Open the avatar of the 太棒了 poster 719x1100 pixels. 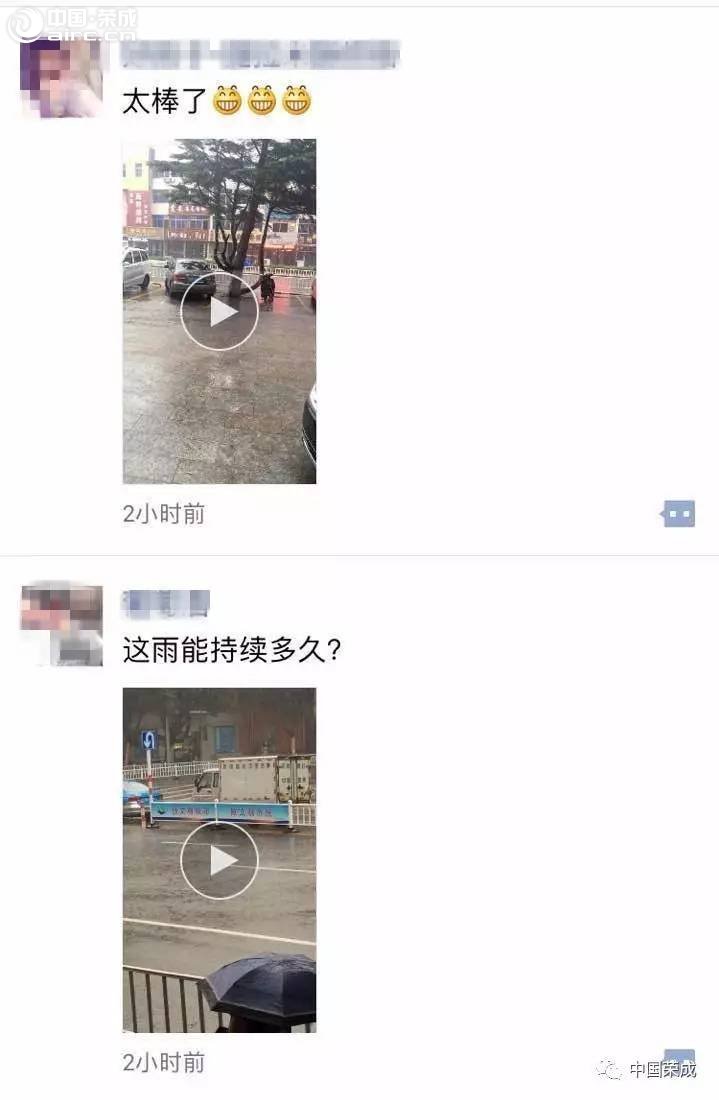pos(62,78)
